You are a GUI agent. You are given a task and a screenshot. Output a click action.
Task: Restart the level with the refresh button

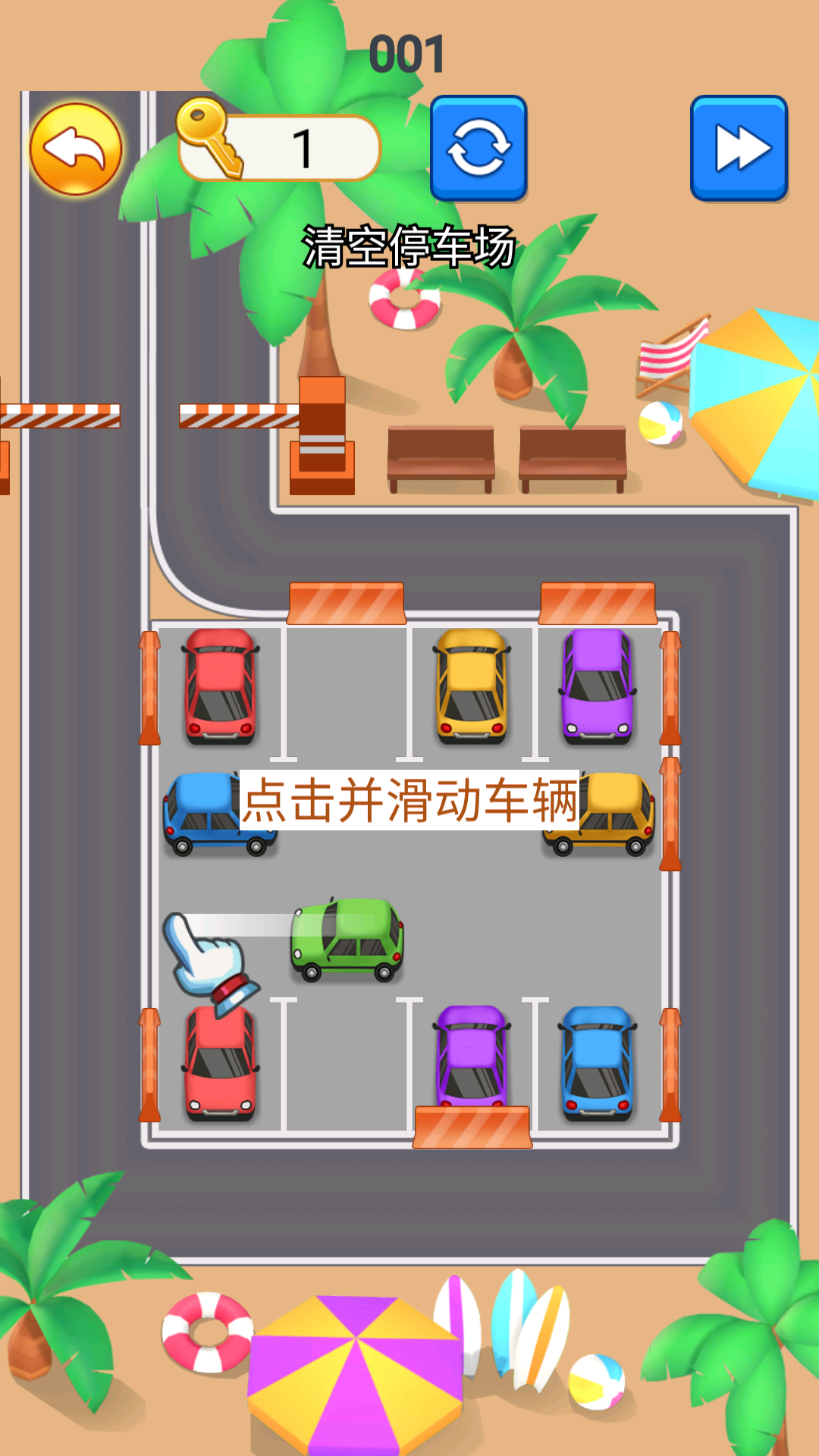point(479,149)
